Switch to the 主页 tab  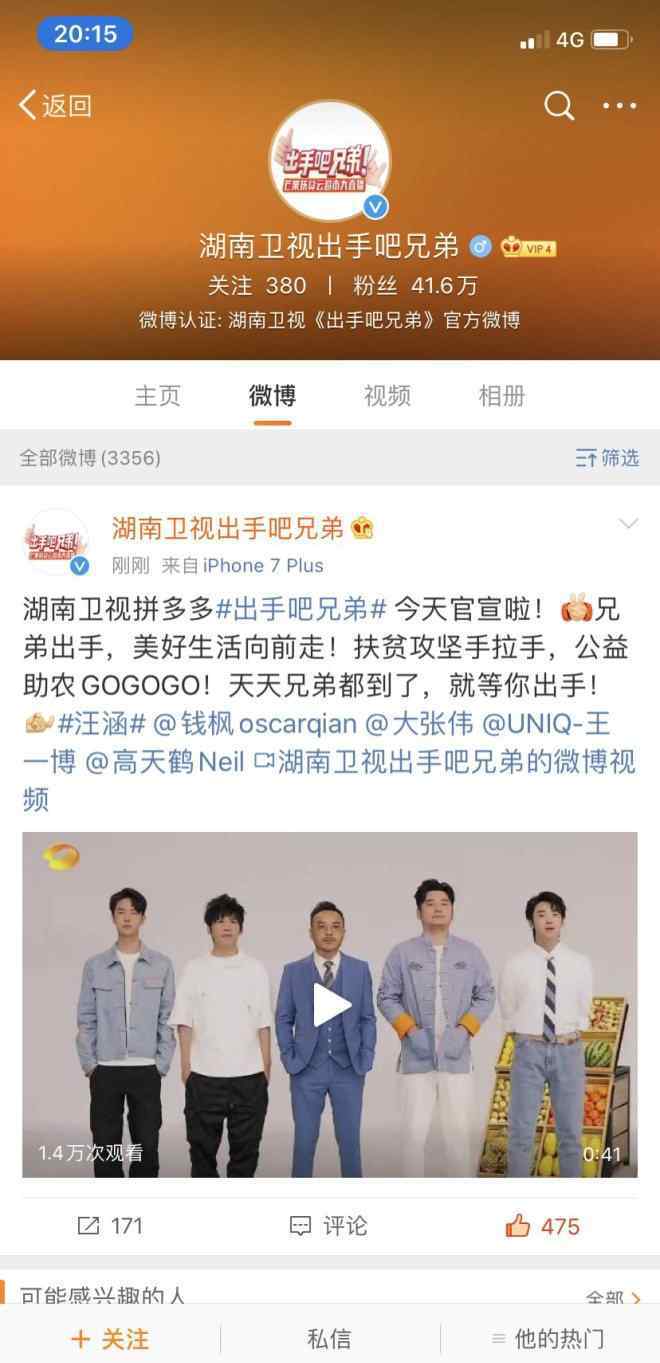point(157,395)
